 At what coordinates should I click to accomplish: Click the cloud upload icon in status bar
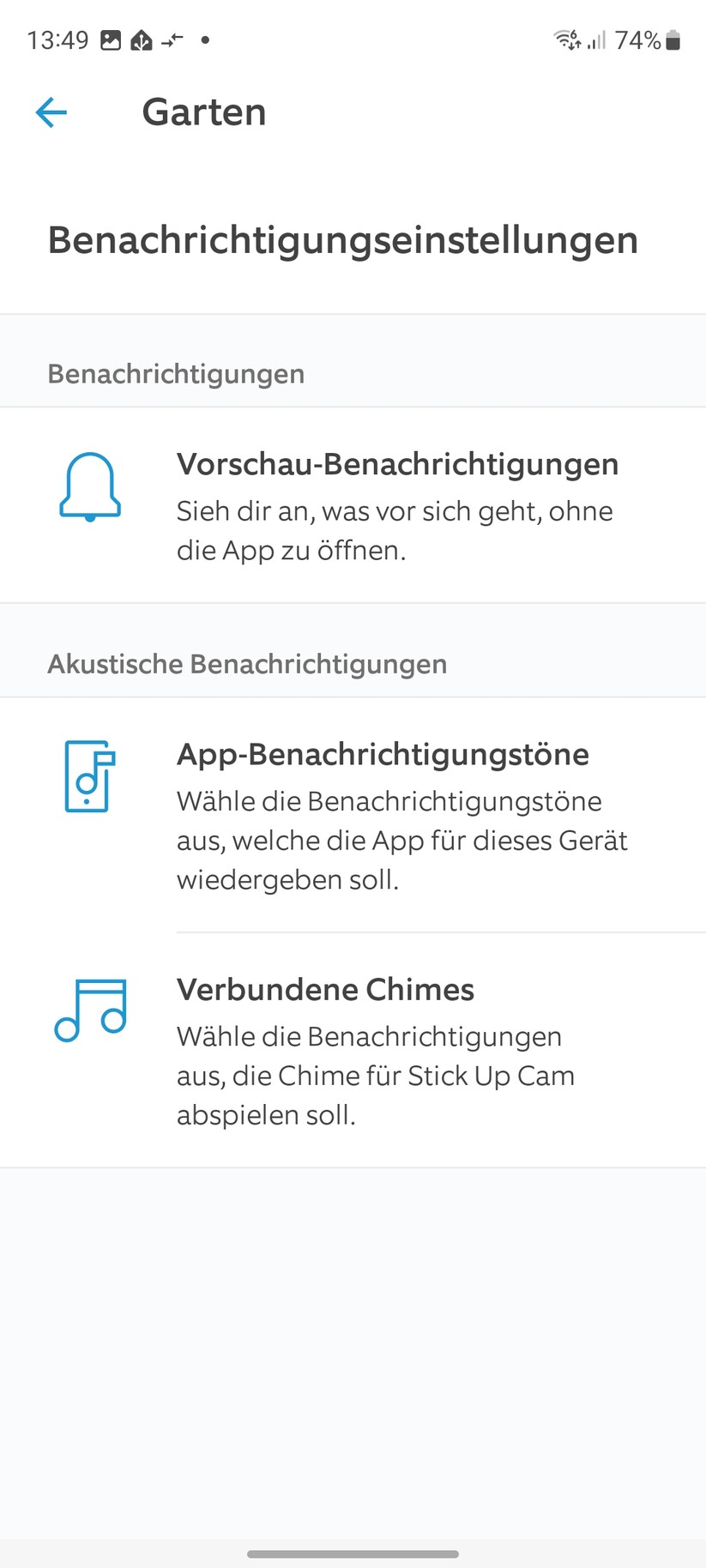(x=142, y=39)
